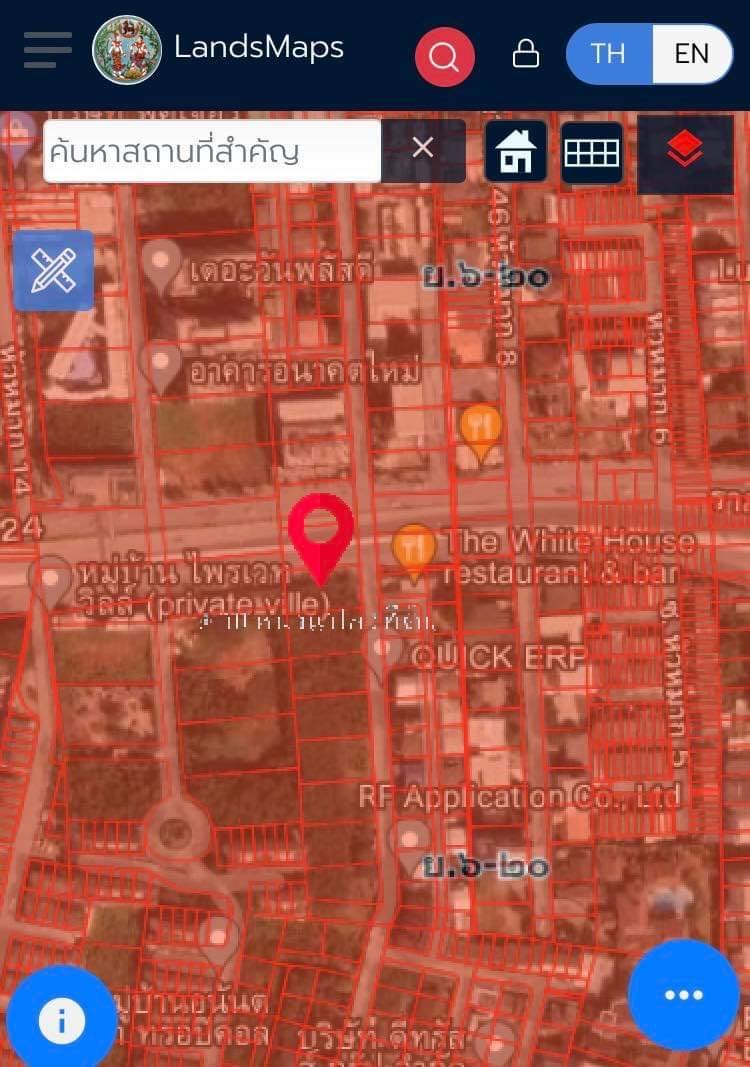Open the map layers selector

pyautogui.click(x=685, y=153)
